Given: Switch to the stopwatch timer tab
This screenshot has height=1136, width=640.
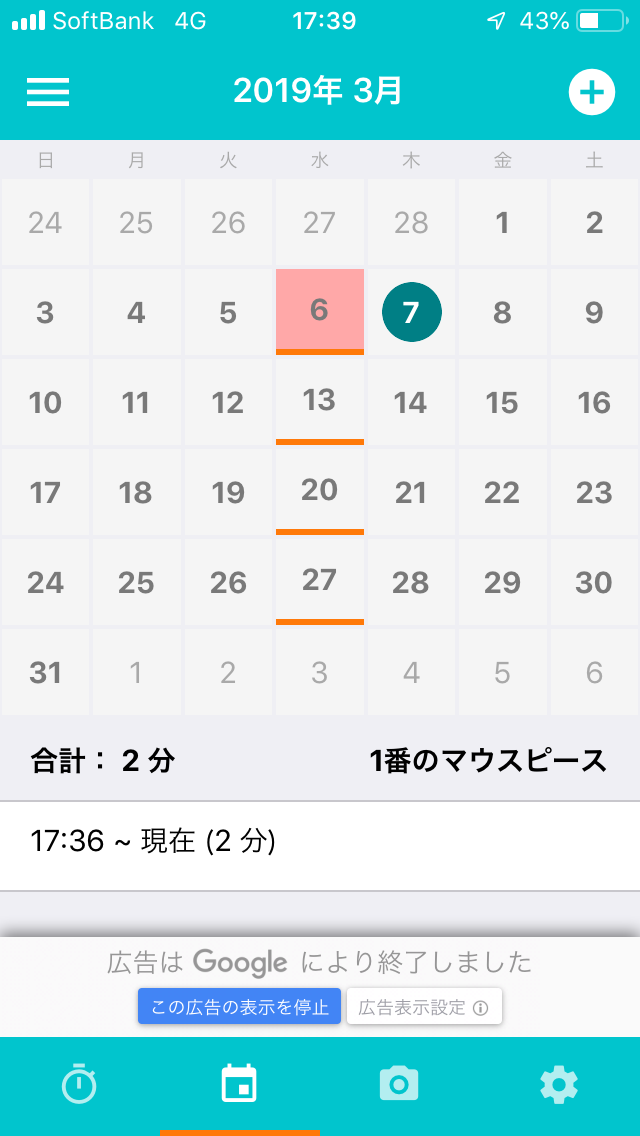Looking at the screenshot, I should [79, 1085].
